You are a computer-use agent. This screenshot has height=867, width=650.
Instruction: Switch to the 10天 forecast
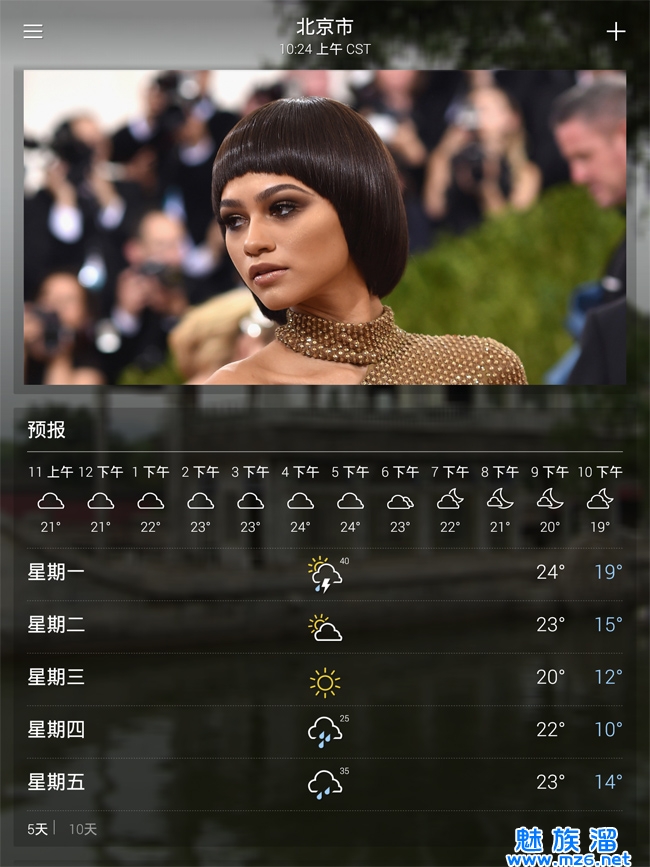click(x=83, y=829)
